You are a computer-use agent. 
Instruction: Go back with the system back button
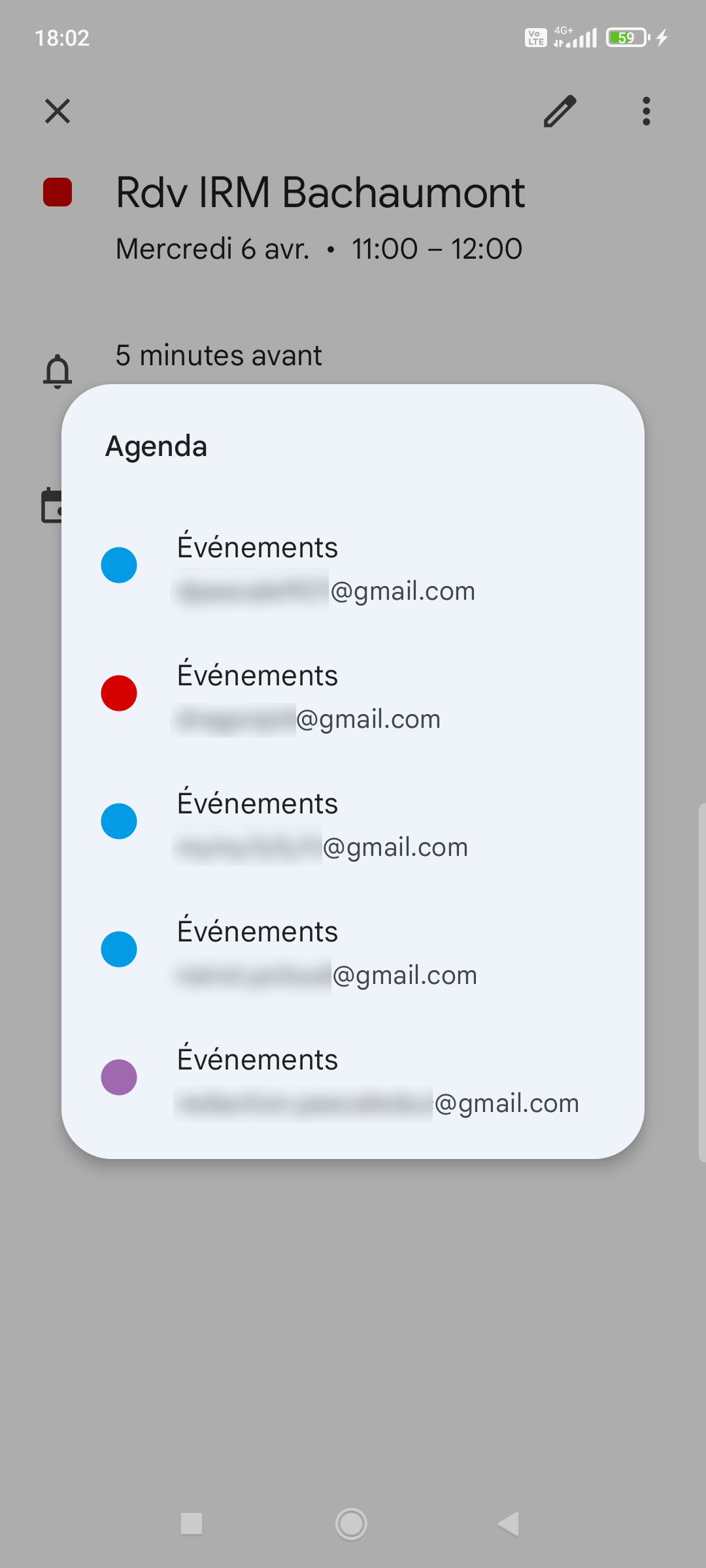tap(509, 1524)
